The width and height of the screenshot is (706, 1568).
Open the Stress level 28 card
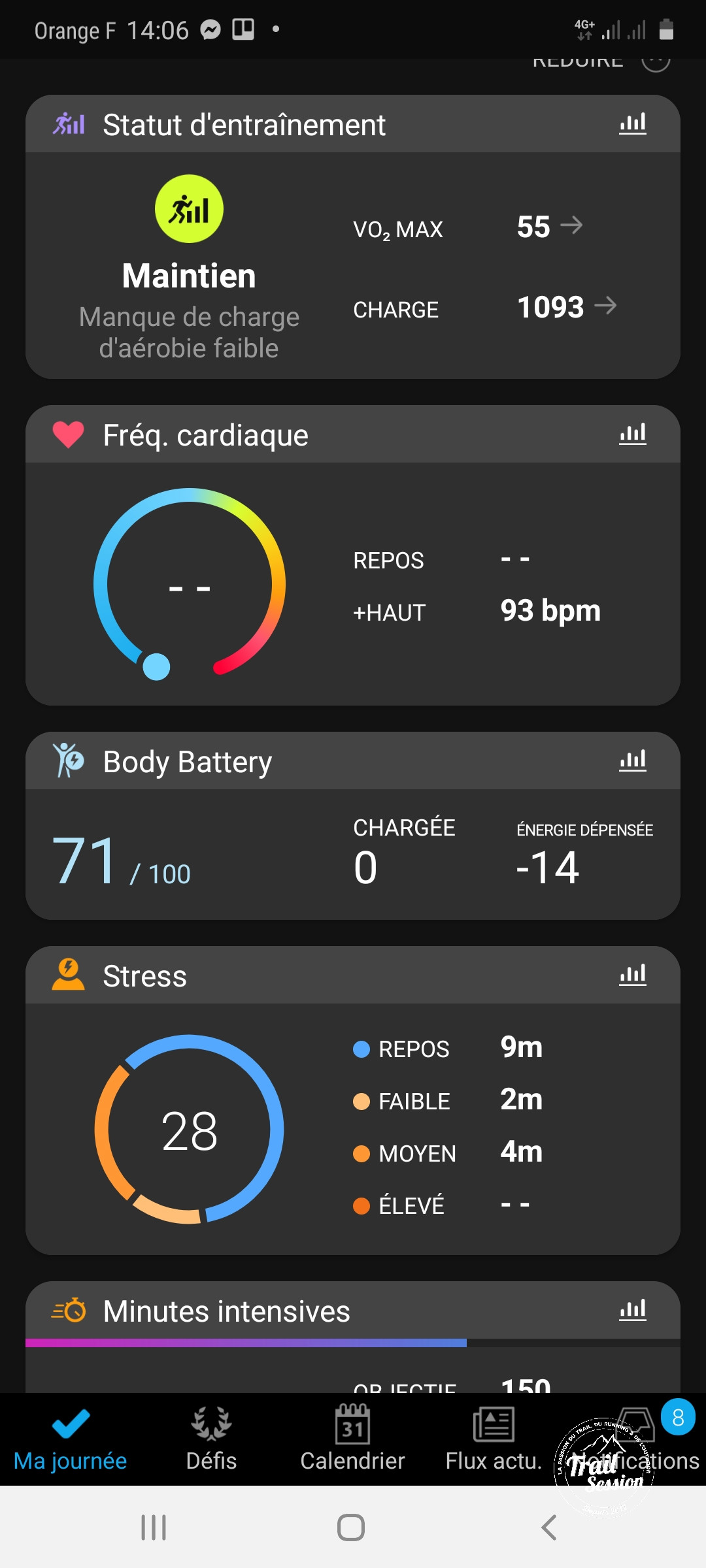[x=189, y=1130]
